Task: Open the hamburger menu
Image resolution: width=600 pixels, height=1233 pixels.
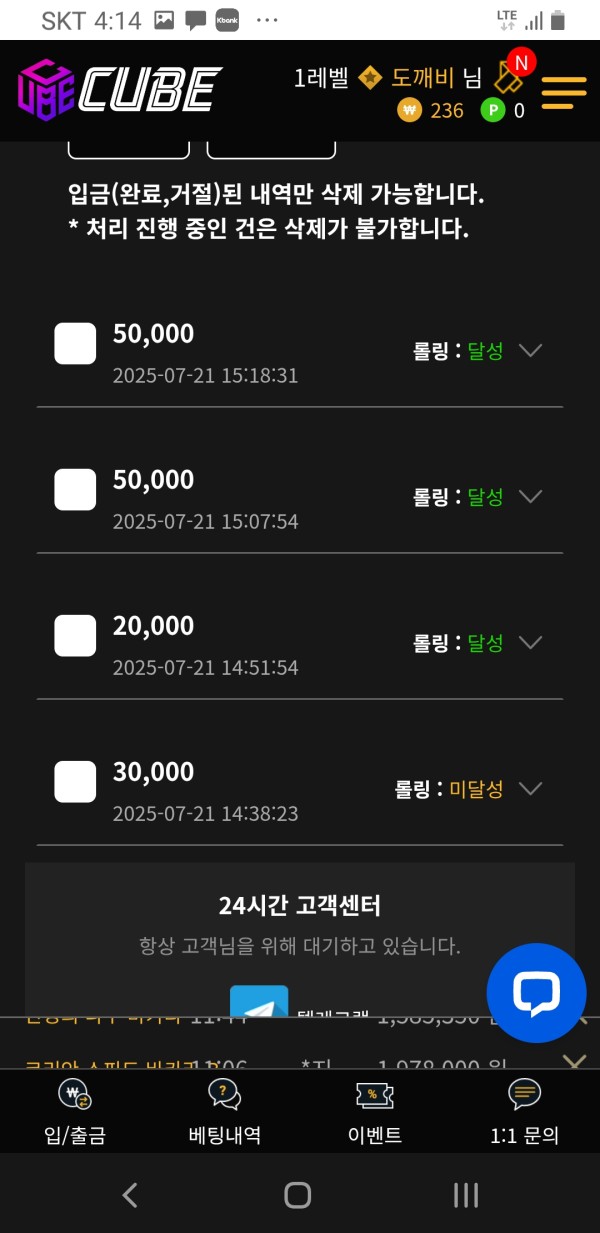Action: click(564, 92)
